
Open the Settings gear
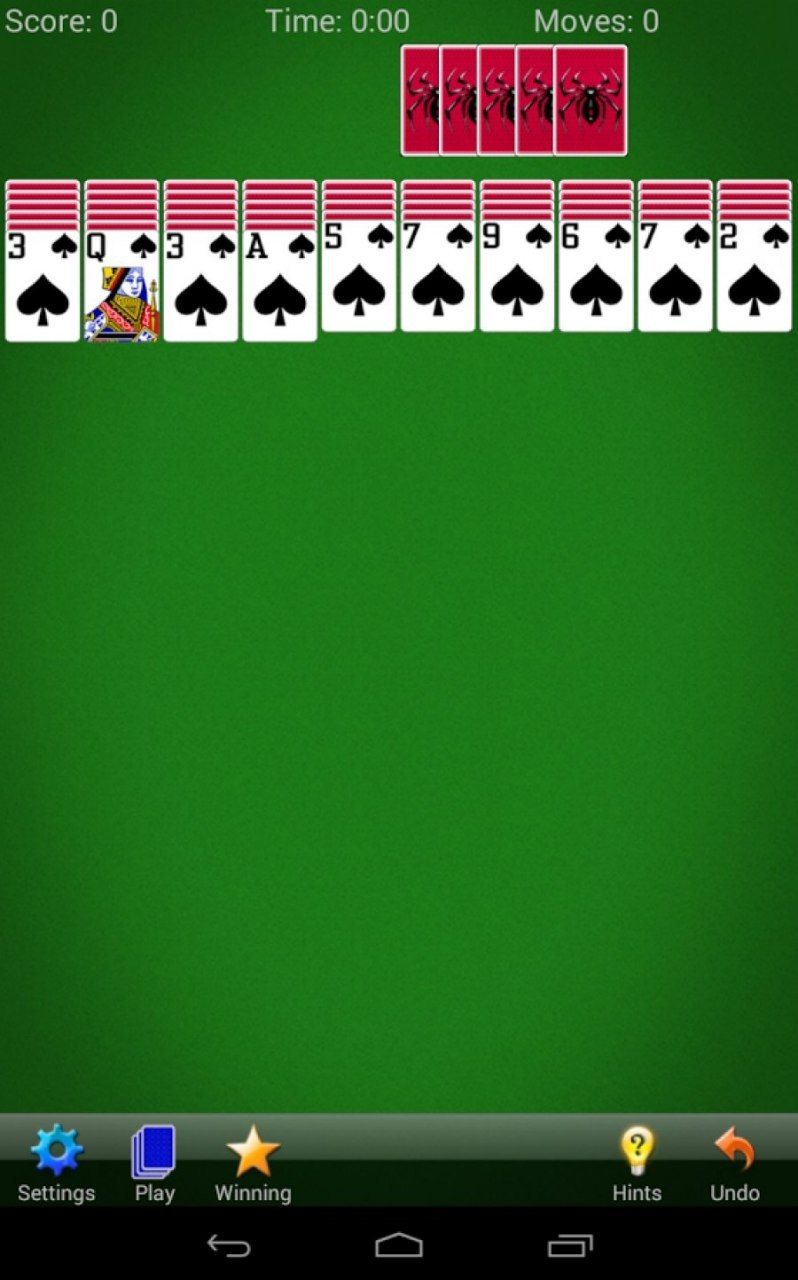56,1162
